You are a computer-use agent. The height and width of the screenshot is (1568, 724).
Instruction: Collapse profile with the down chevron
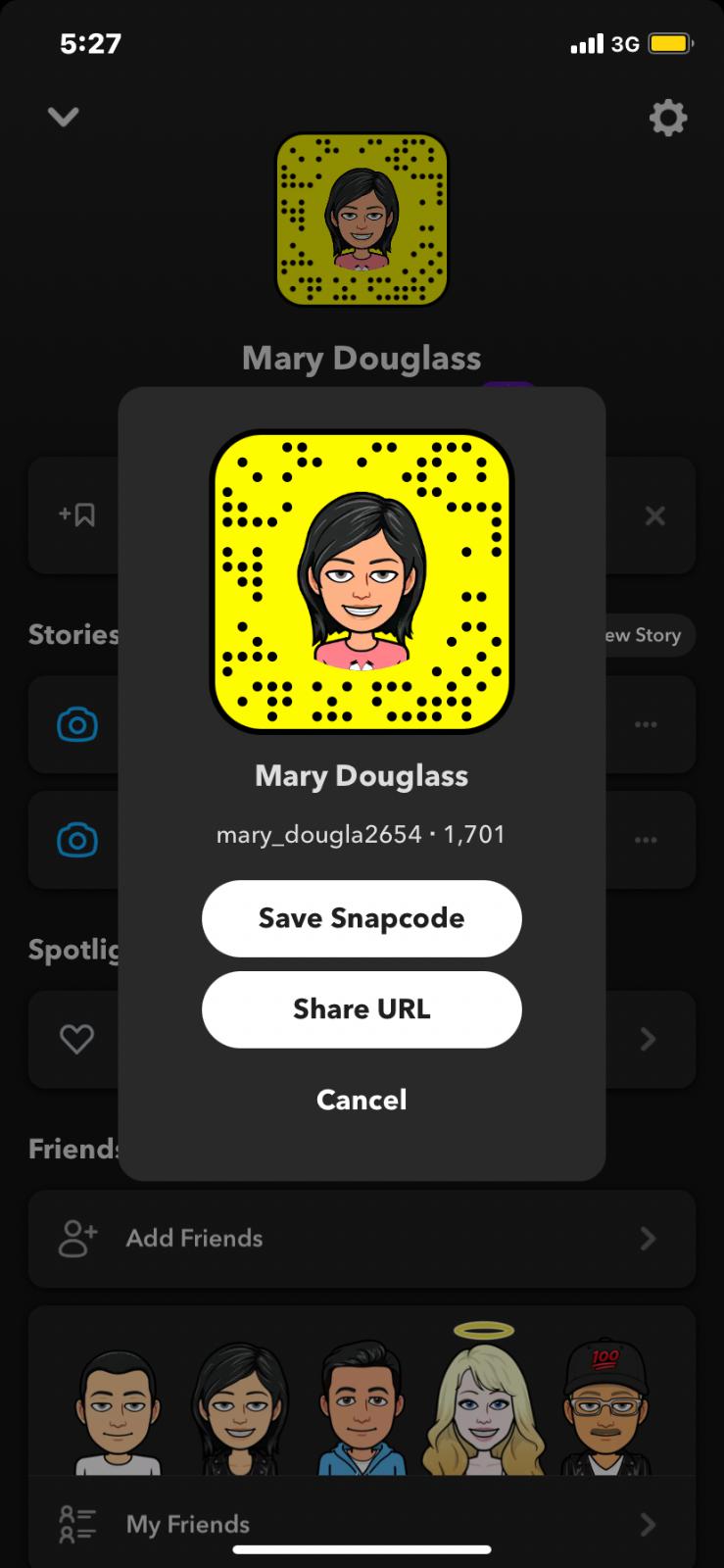point(64,117)
